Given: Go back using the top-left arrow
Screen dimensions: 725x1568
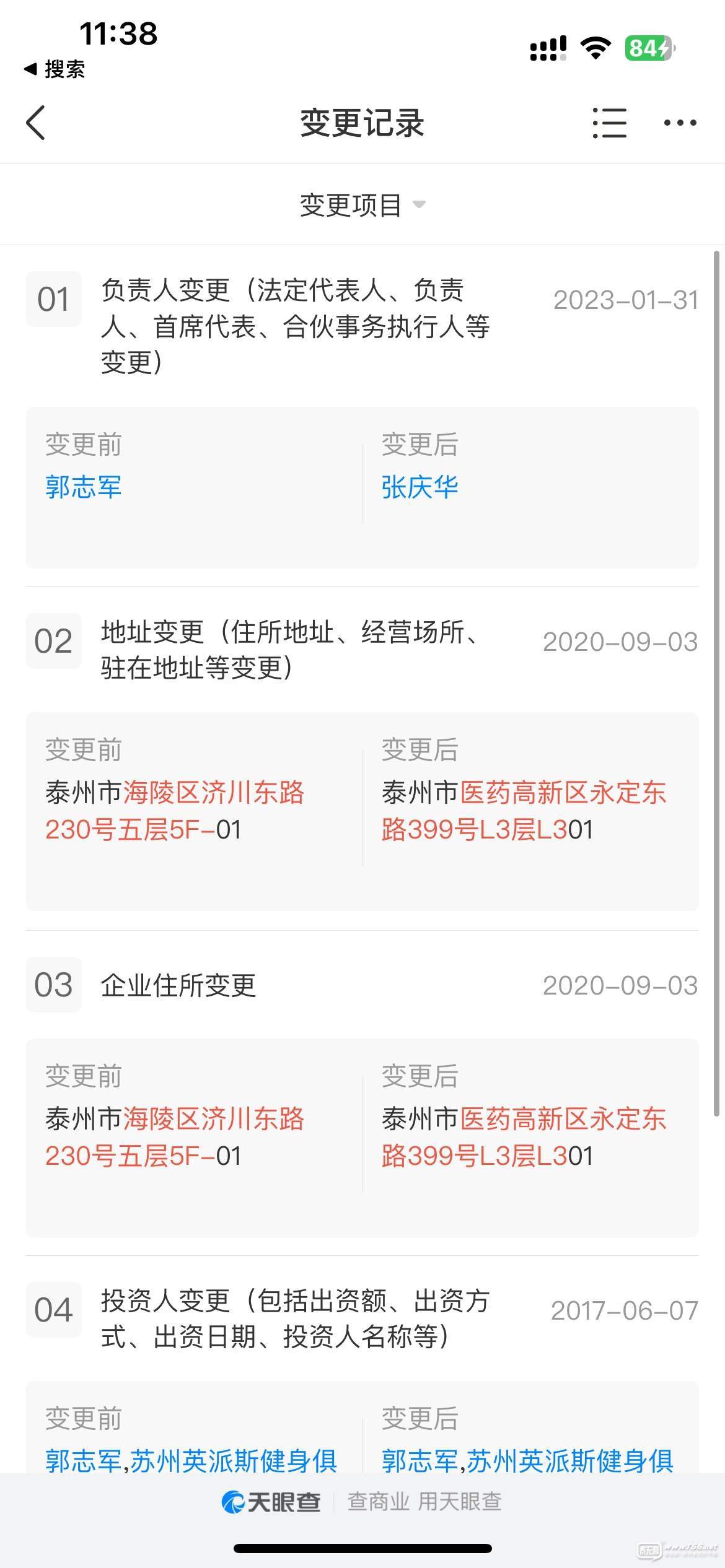Looking at the screenshot, I should (x=36, y=123).
